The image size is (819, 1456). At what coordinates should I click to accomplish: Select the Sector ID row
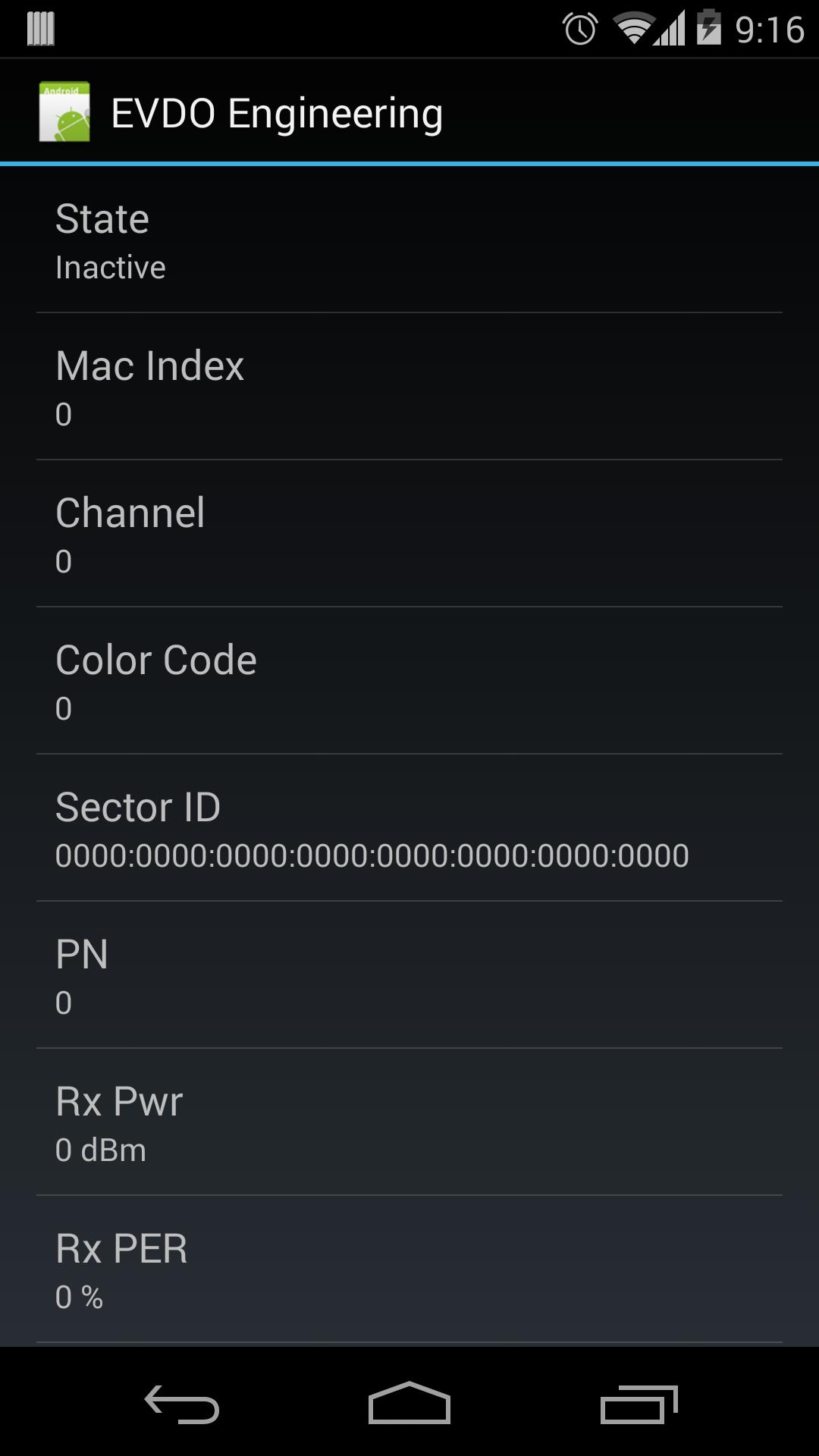pyautogui.click(x=409, y=828)
